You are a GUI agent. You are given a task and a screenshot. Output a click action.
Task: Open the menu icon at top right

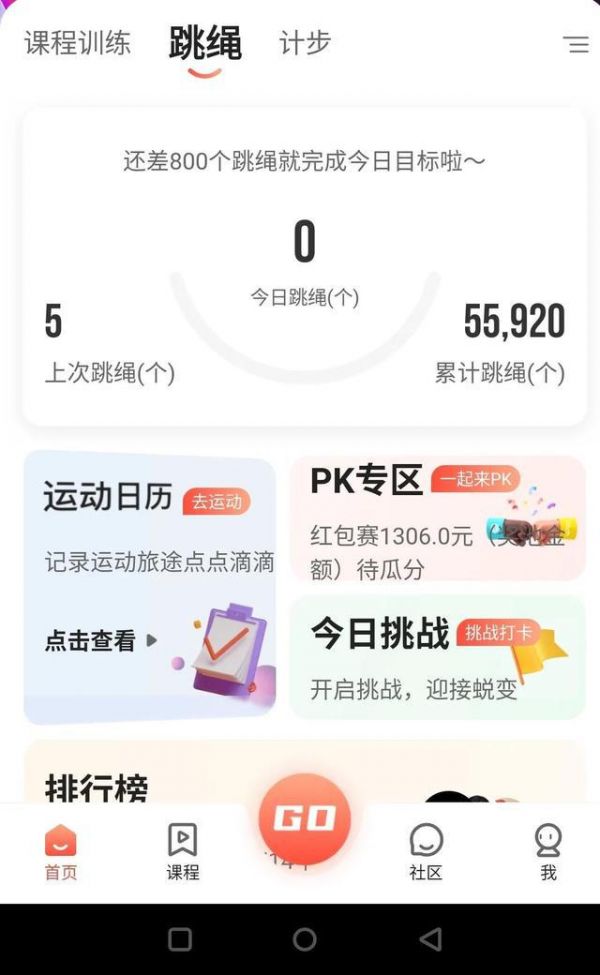pos(576,44)
